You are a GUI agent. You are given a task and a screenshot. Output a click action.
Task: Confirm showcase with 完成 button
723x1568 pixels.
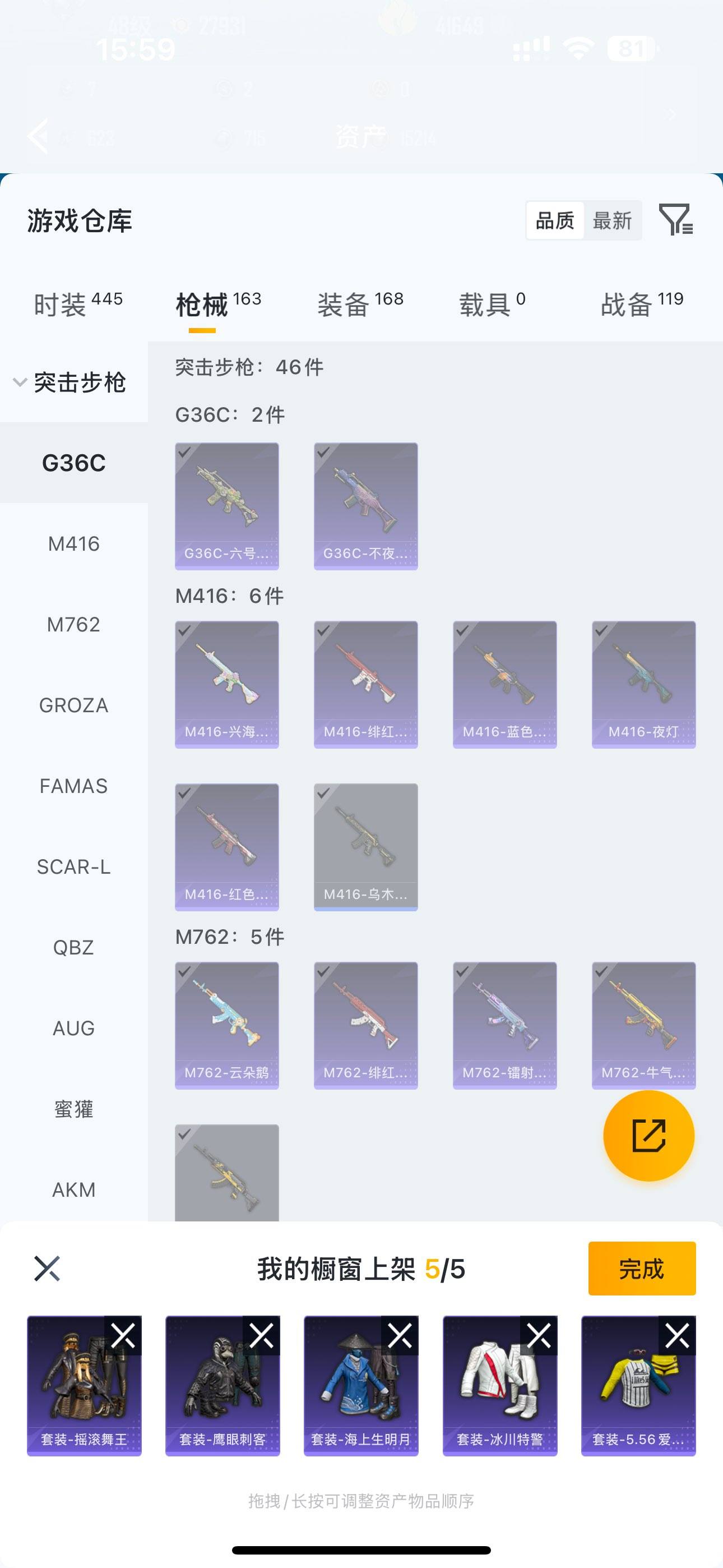click(x=641, y=1269)
